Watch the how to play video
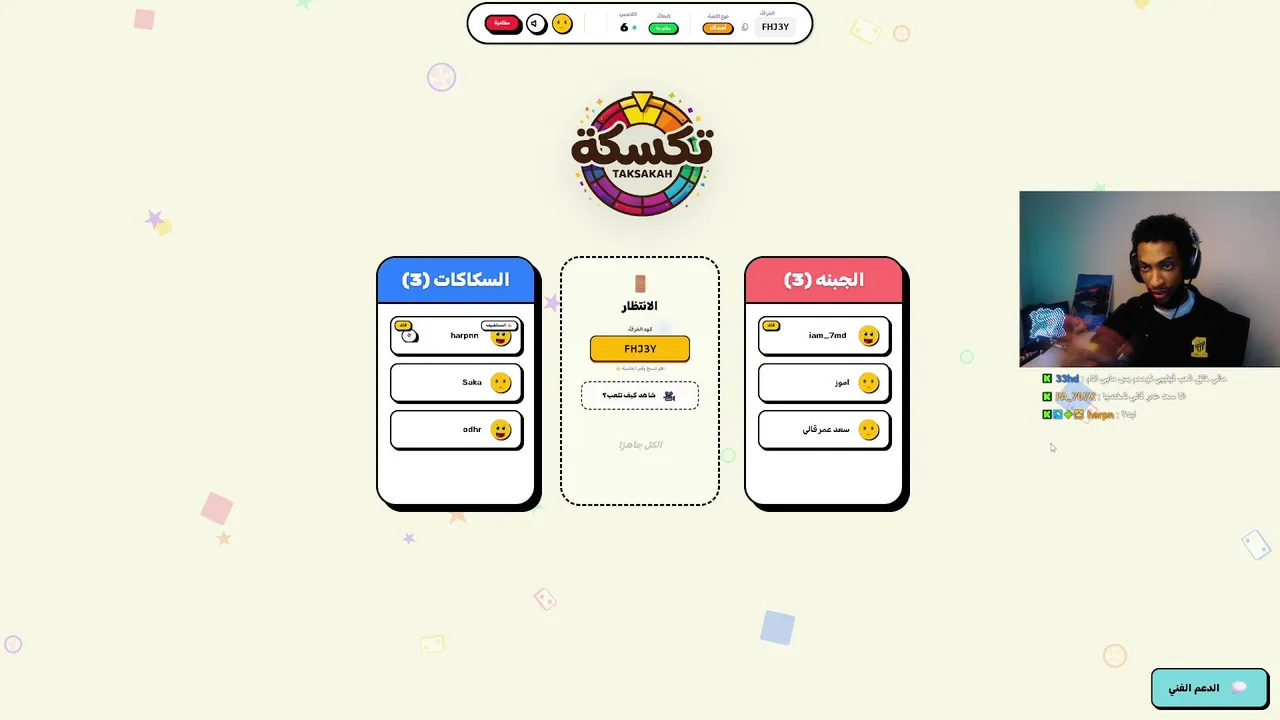Viewport: 1280px width, 720px height. coord(640,396)
